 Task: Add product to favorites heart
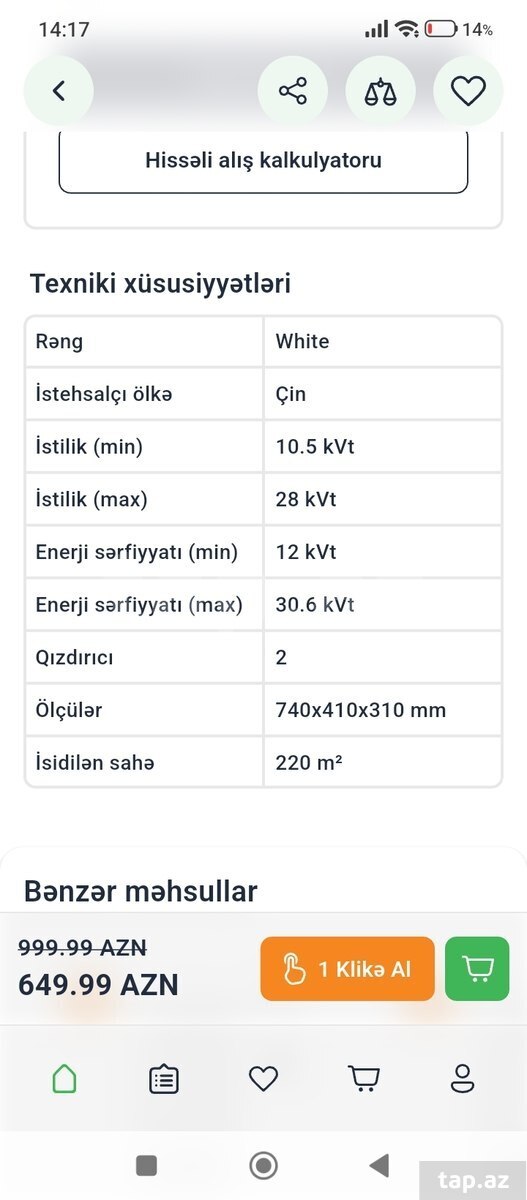point(468,92)
